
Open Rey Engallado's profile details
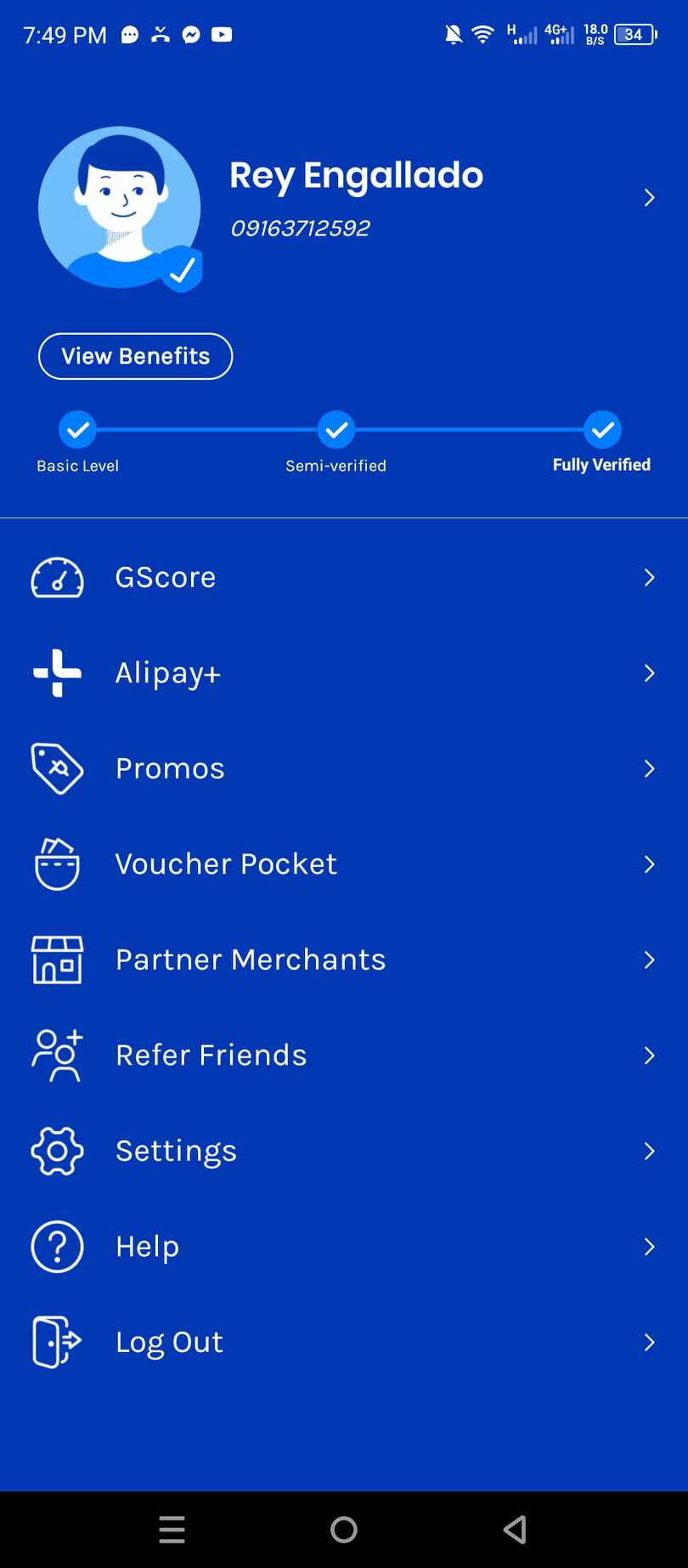click(x=649, y=198)
